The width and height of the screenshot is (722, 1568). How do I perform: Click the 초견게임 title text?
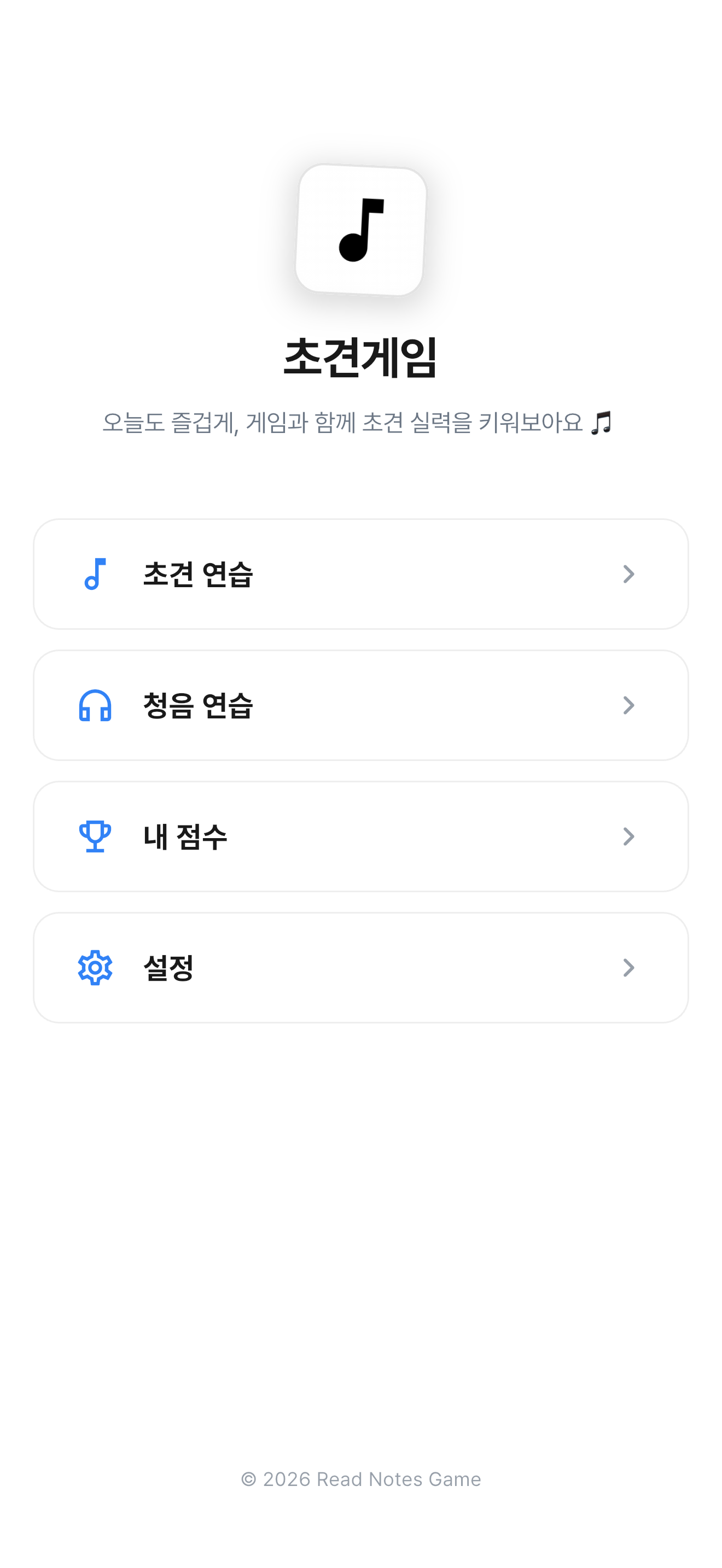361,359
